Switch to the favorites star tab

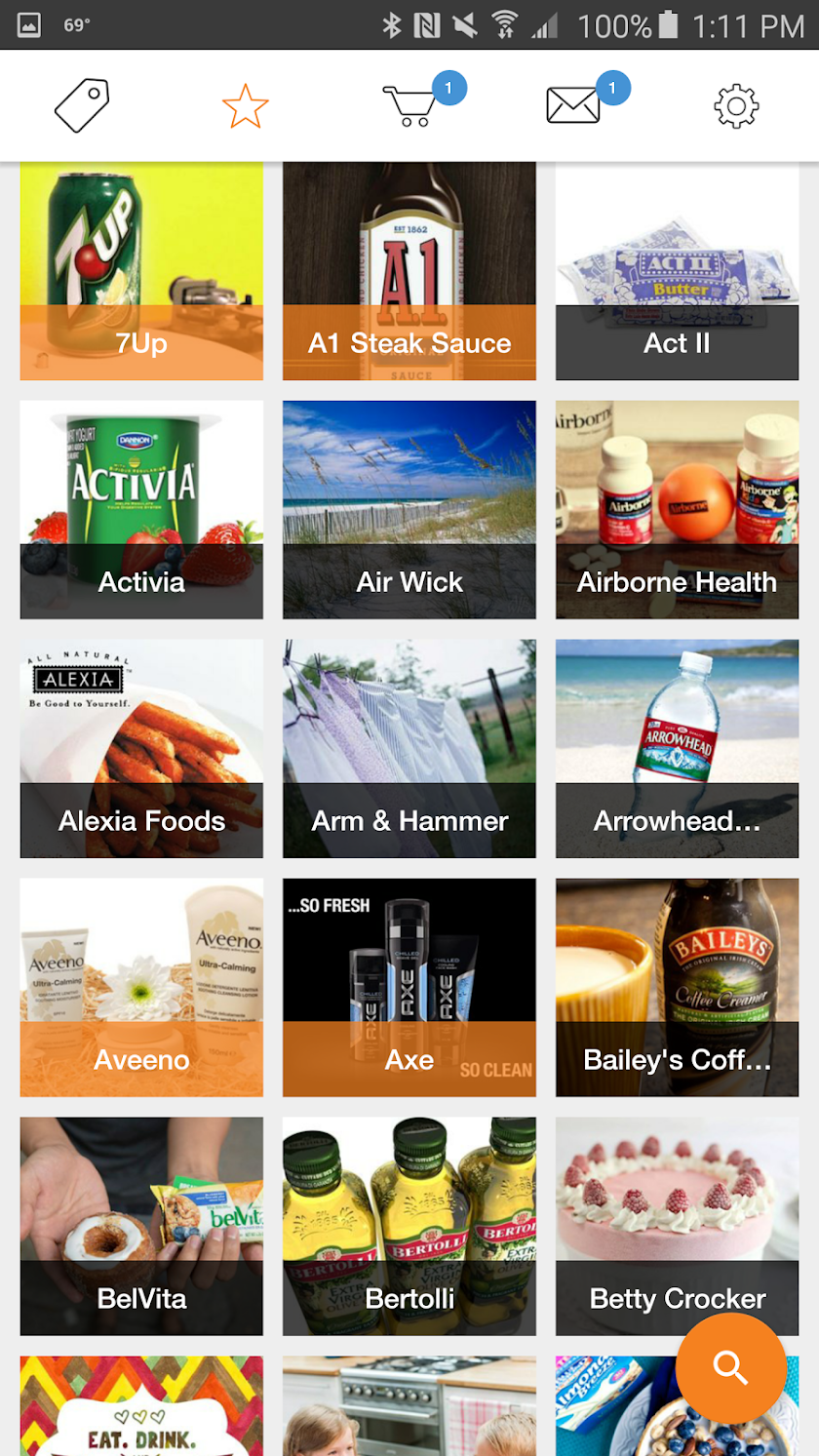[x=245, y=106]
